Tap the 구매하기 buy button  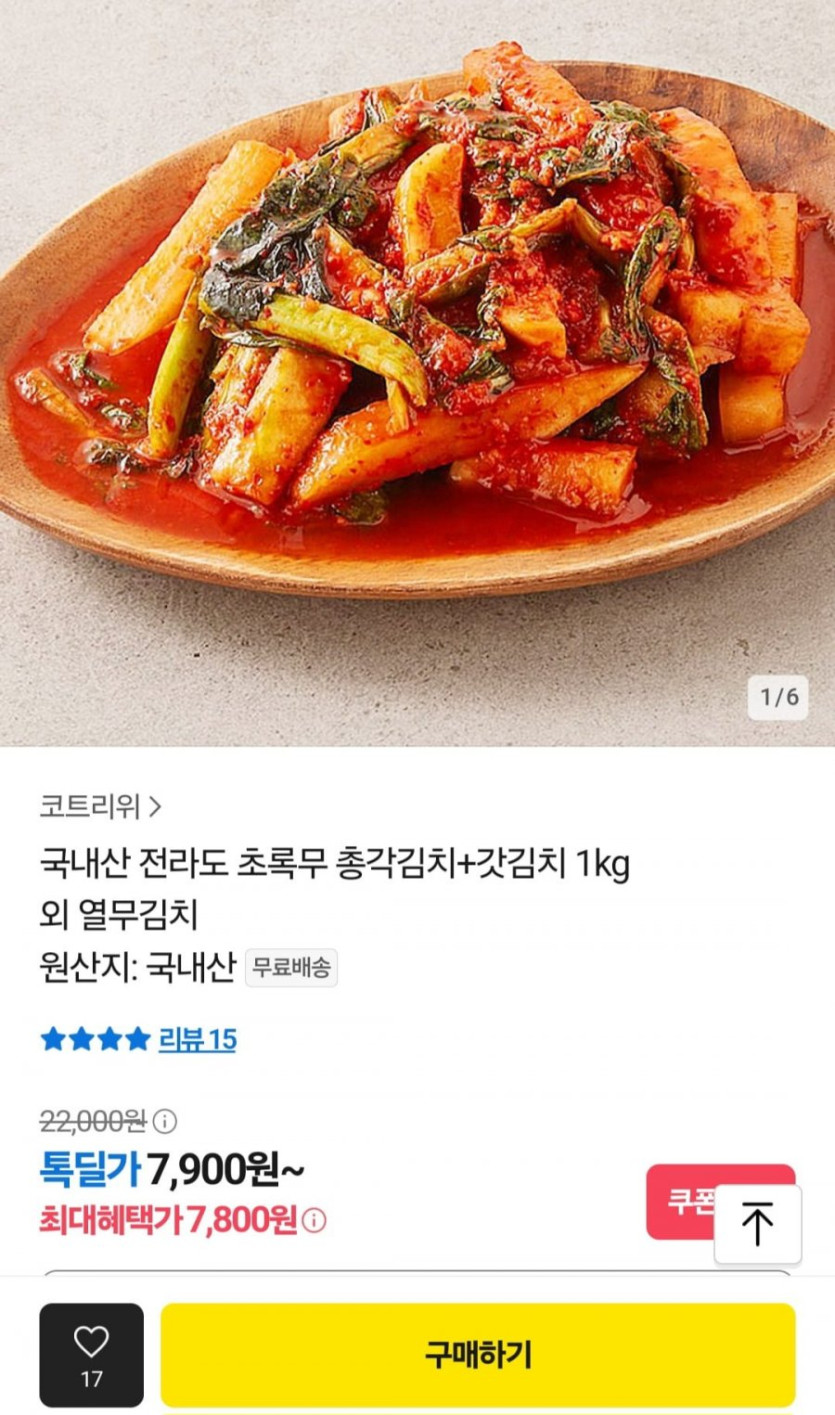[x=478, y=1355]
